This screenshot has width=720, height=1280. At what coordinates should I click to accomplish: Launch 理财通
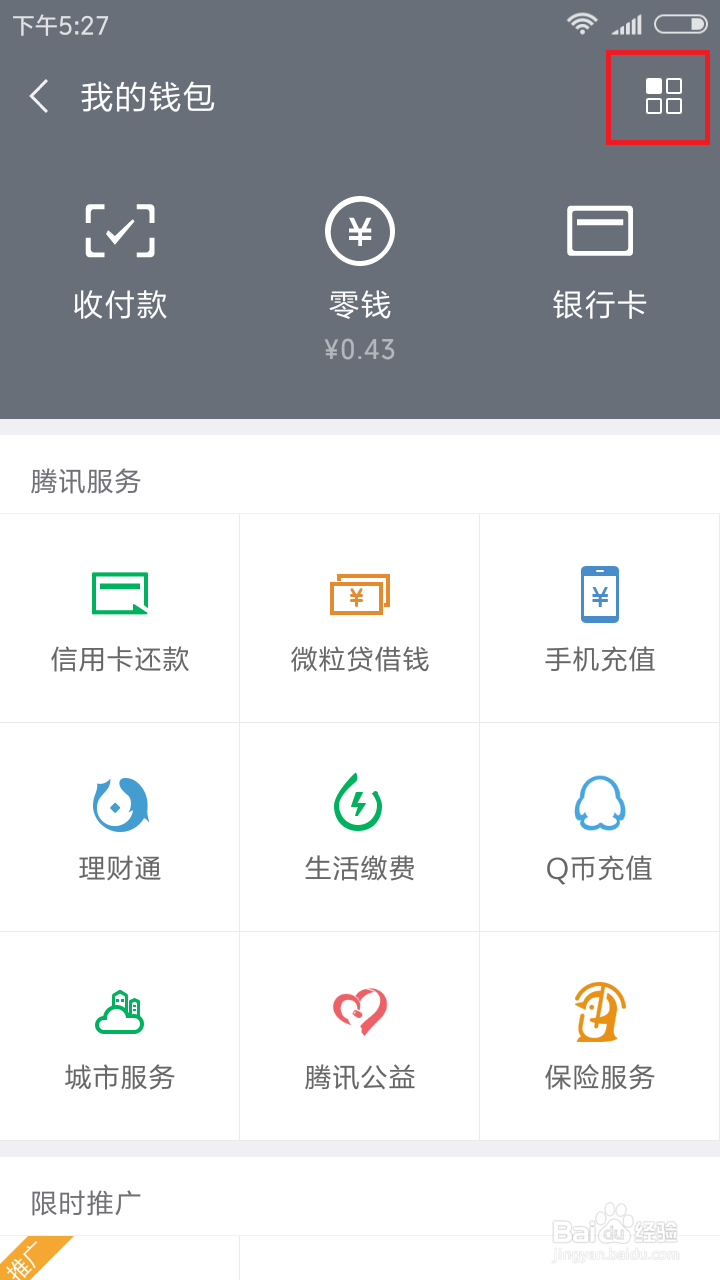pos(120,827)
